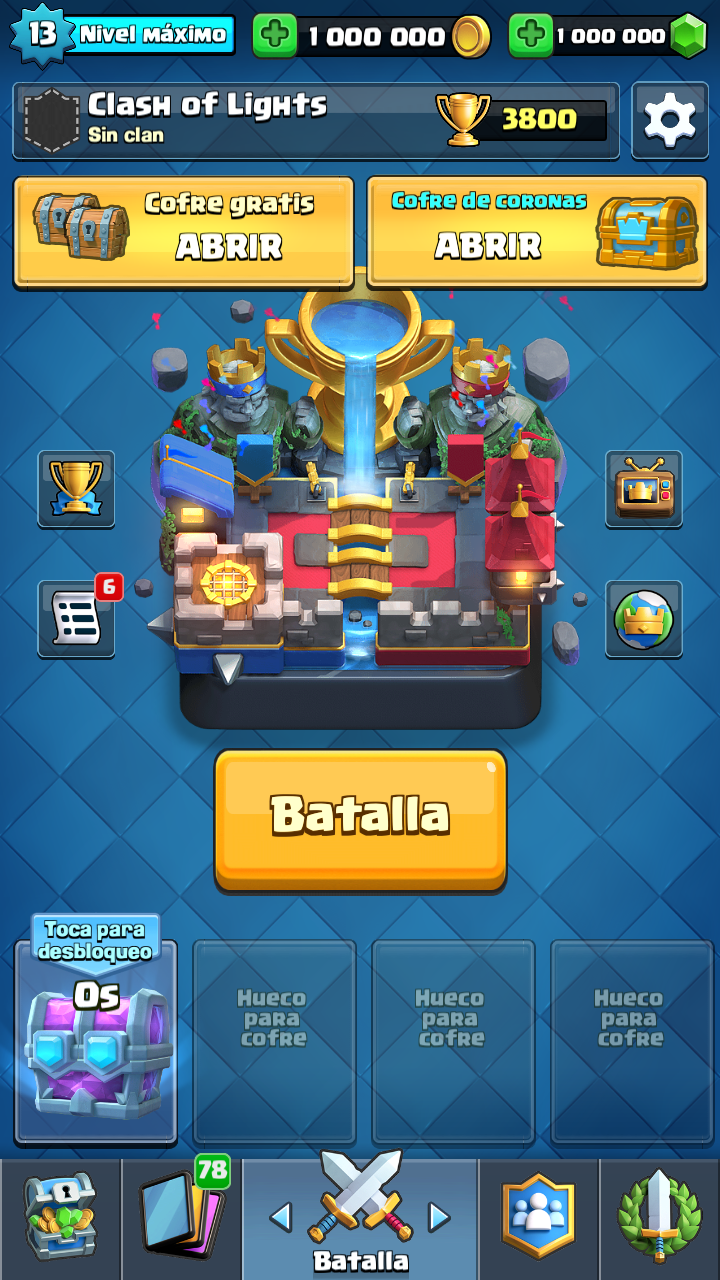The height and width of the screenshot is (1280, 720).
Task: View the news list with 6 badge
Action: (x=76, y=618)
